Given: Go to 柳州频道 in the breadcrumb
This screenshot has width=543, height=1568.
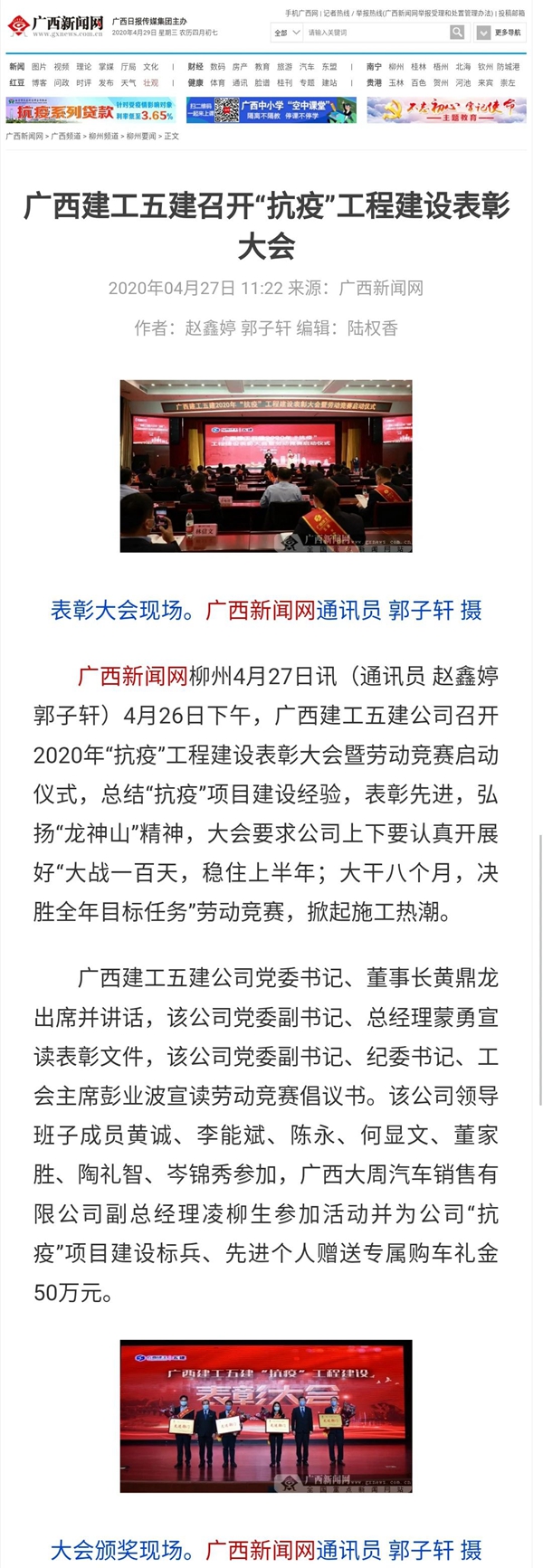Looking at the screenshot, I should click(x=103, y=136).
